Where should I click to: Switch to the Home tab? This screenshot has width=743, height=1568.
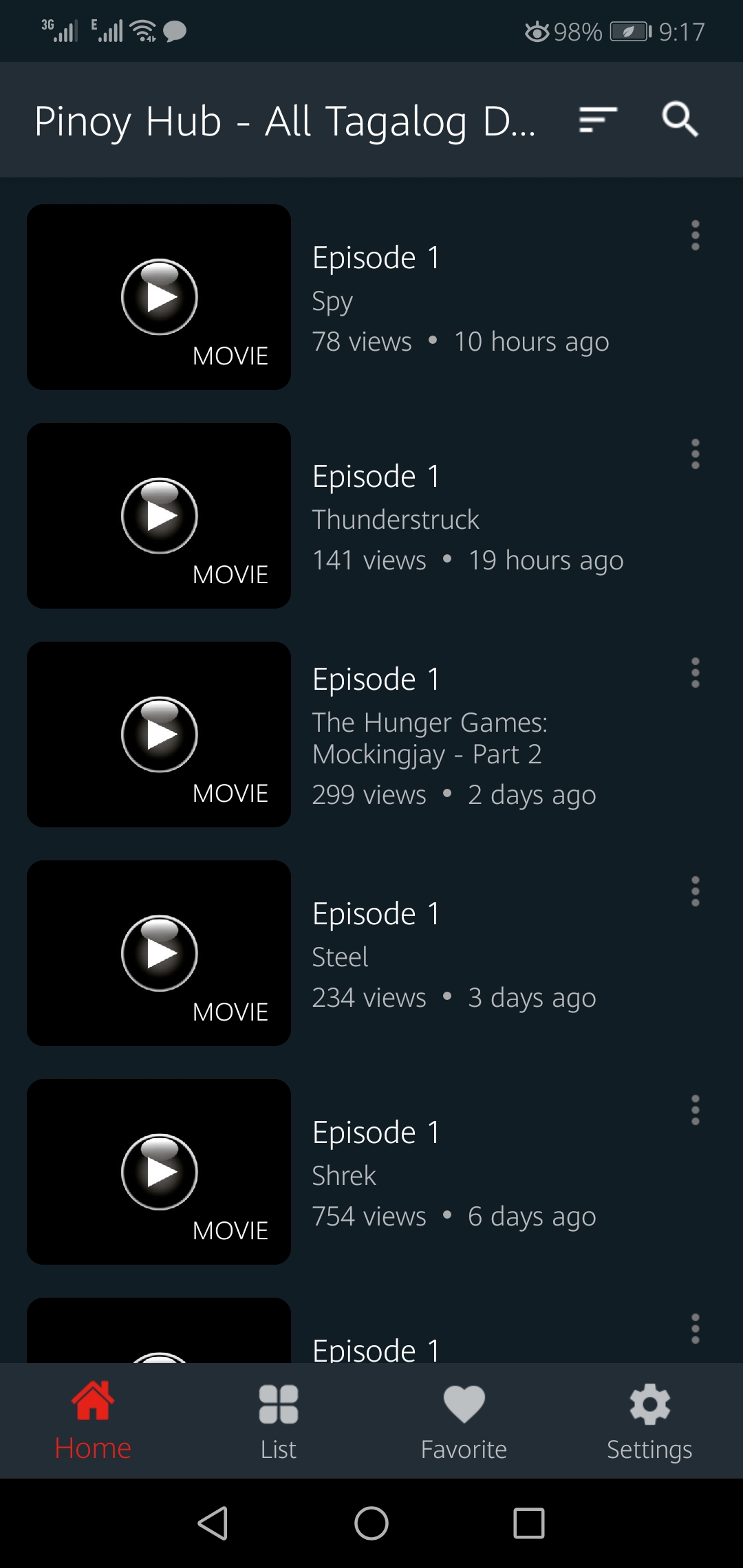tap(93, 1421)
